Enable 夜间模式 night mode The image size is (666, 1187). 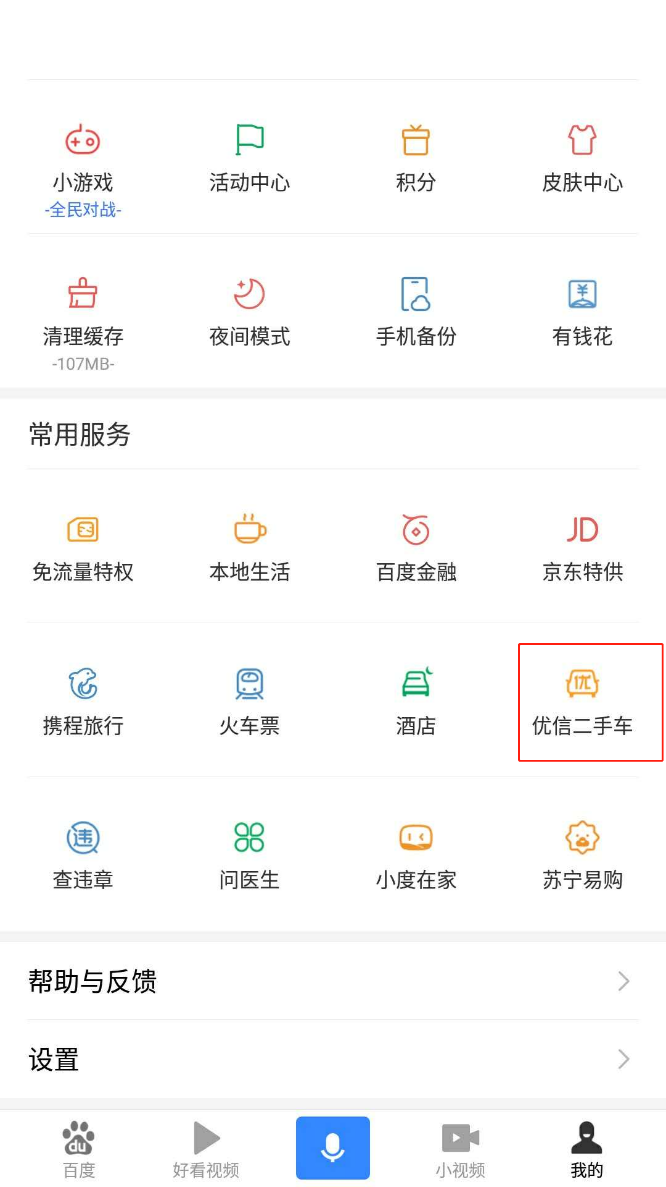(x=250, y=312)
